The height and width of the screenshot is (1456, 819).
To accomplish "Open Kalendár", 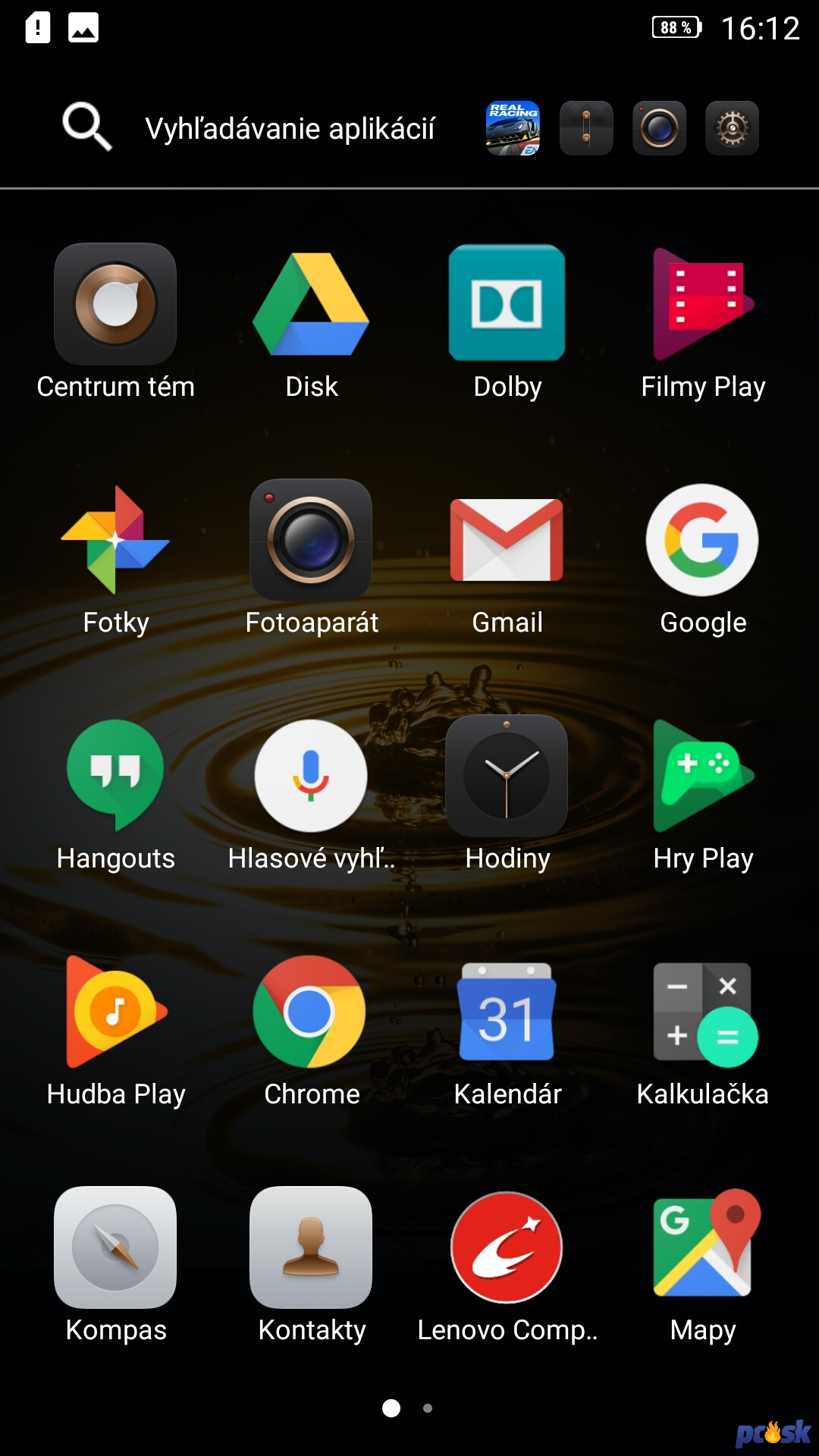I will click(x=507, y=1012).
